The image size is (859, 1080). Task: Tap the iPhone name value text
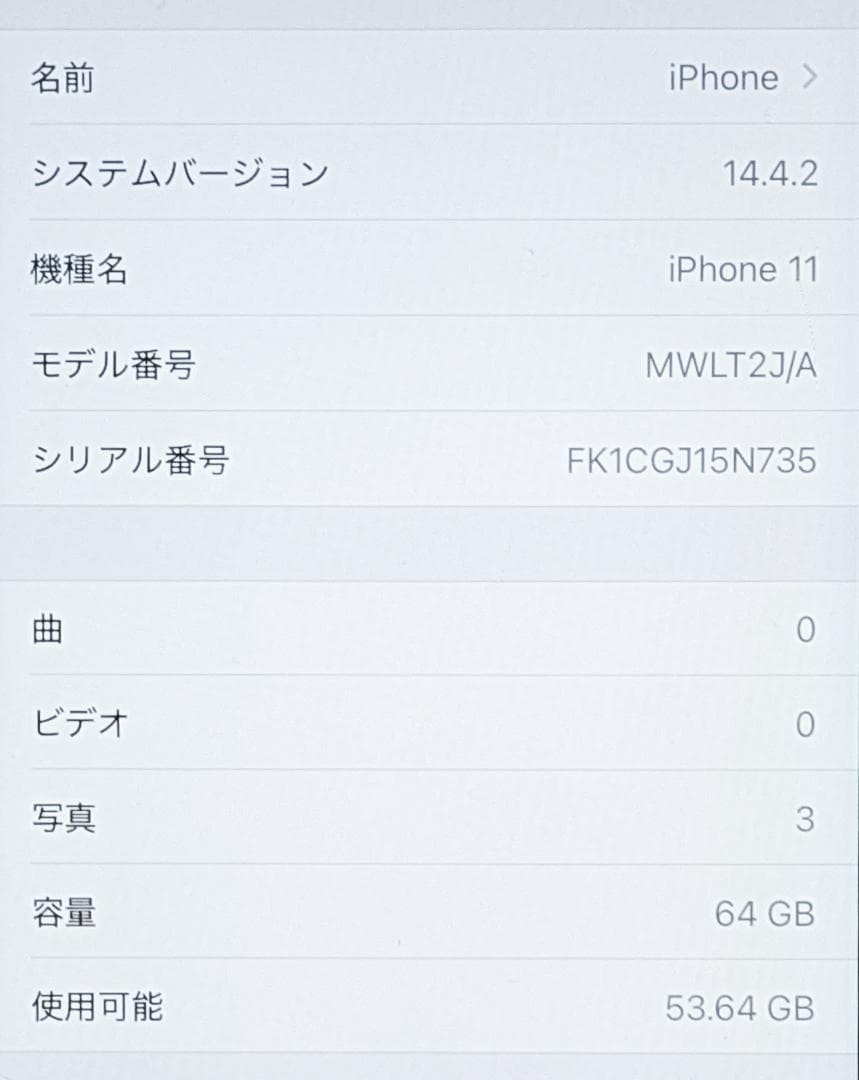click(722, 78)
